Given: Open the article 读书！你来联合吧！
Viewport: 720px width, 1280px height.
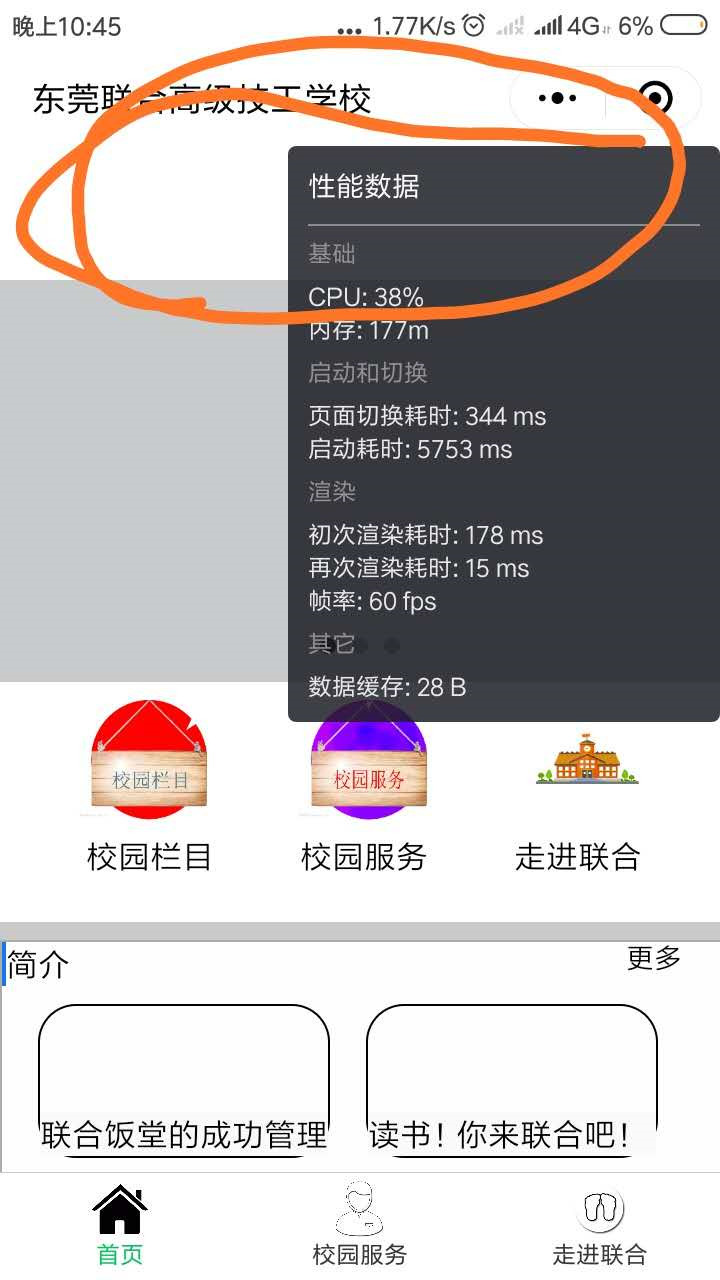Looking at the screenshot, I should (511, 1080).
